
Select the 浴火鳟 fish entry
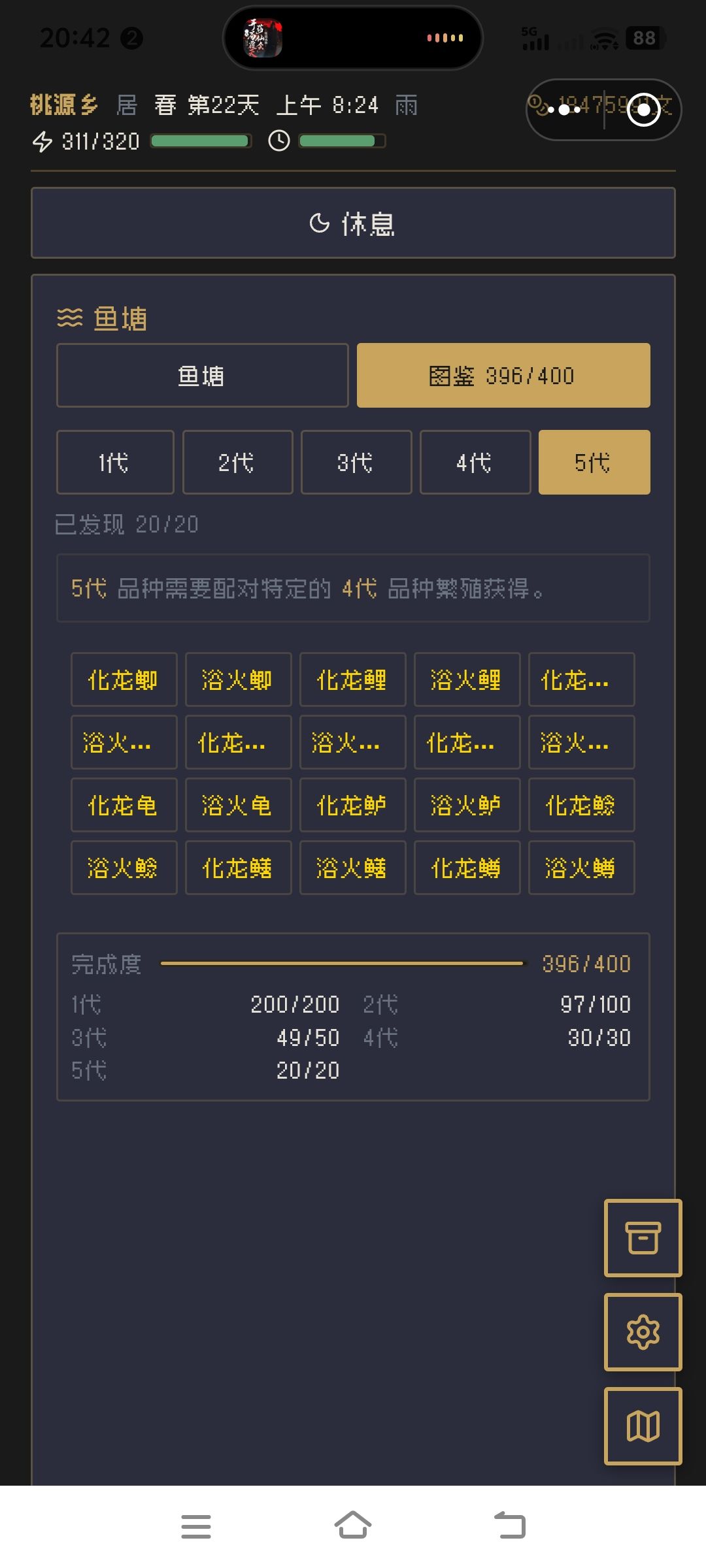pos(581,868)
